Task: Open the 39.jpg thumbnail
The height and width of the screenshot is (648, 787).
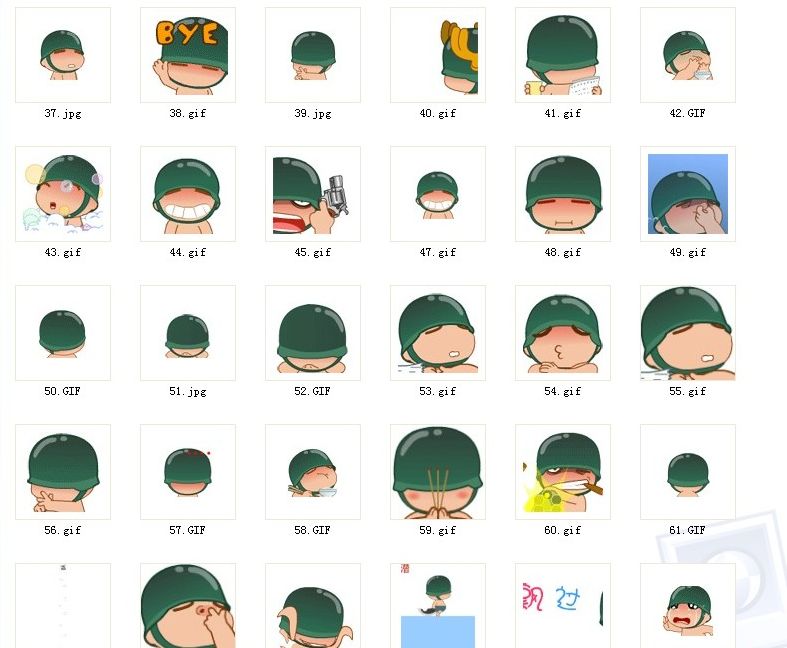Action: coord(313,55)
